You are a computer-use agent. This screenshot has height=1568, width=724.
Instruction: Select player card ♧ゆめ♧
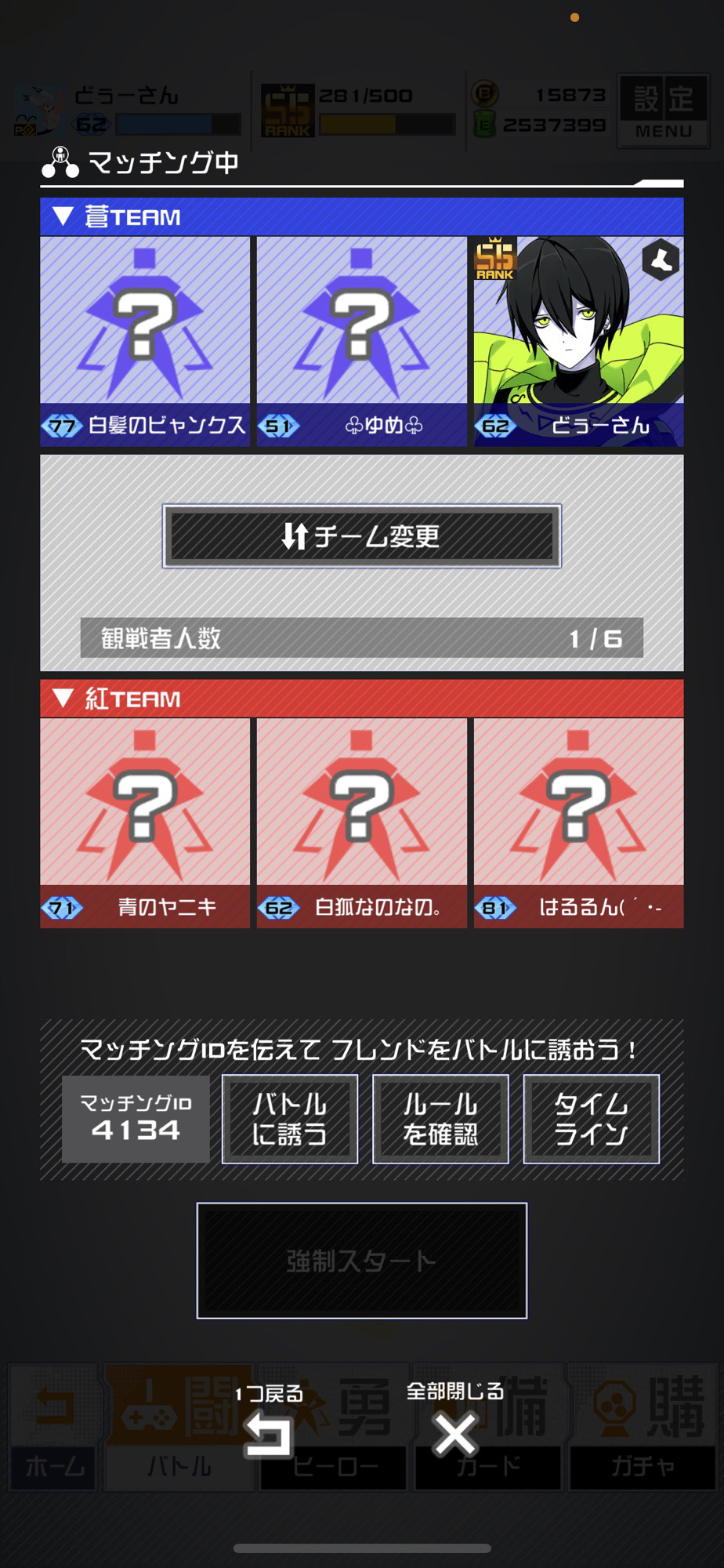361,342
